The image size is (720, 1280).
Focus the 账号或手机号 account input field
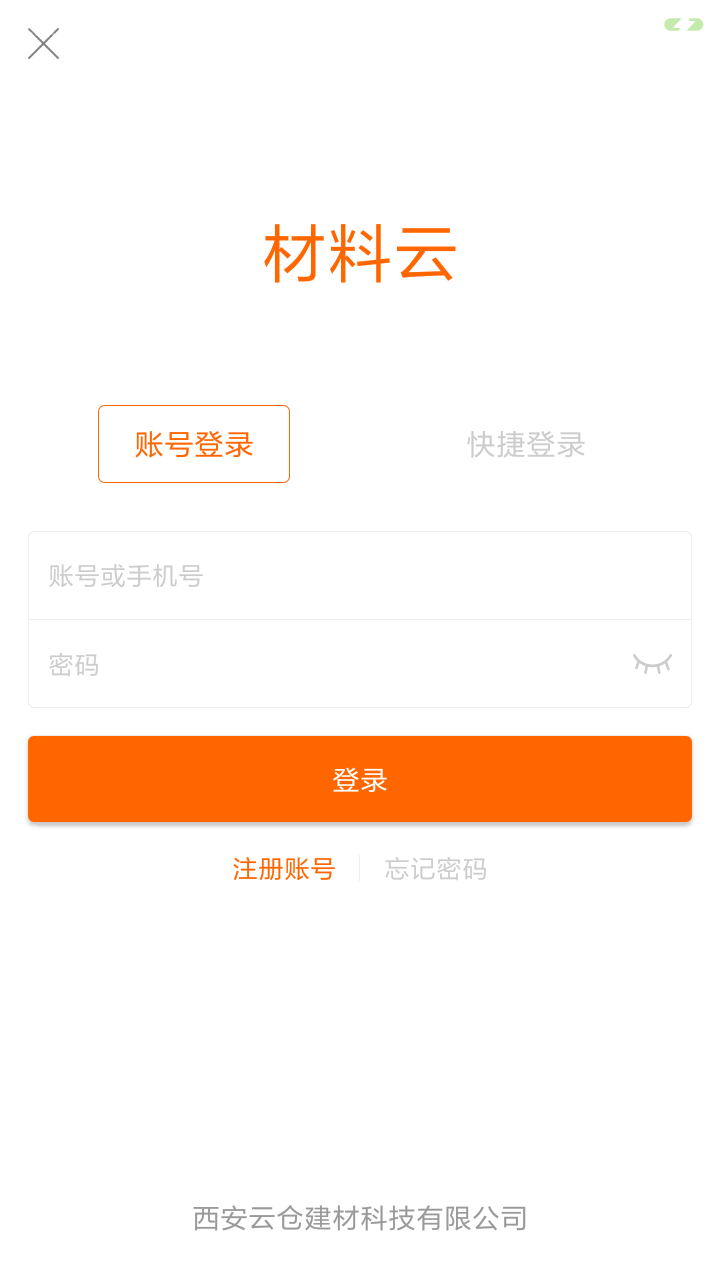click(360, 575)
